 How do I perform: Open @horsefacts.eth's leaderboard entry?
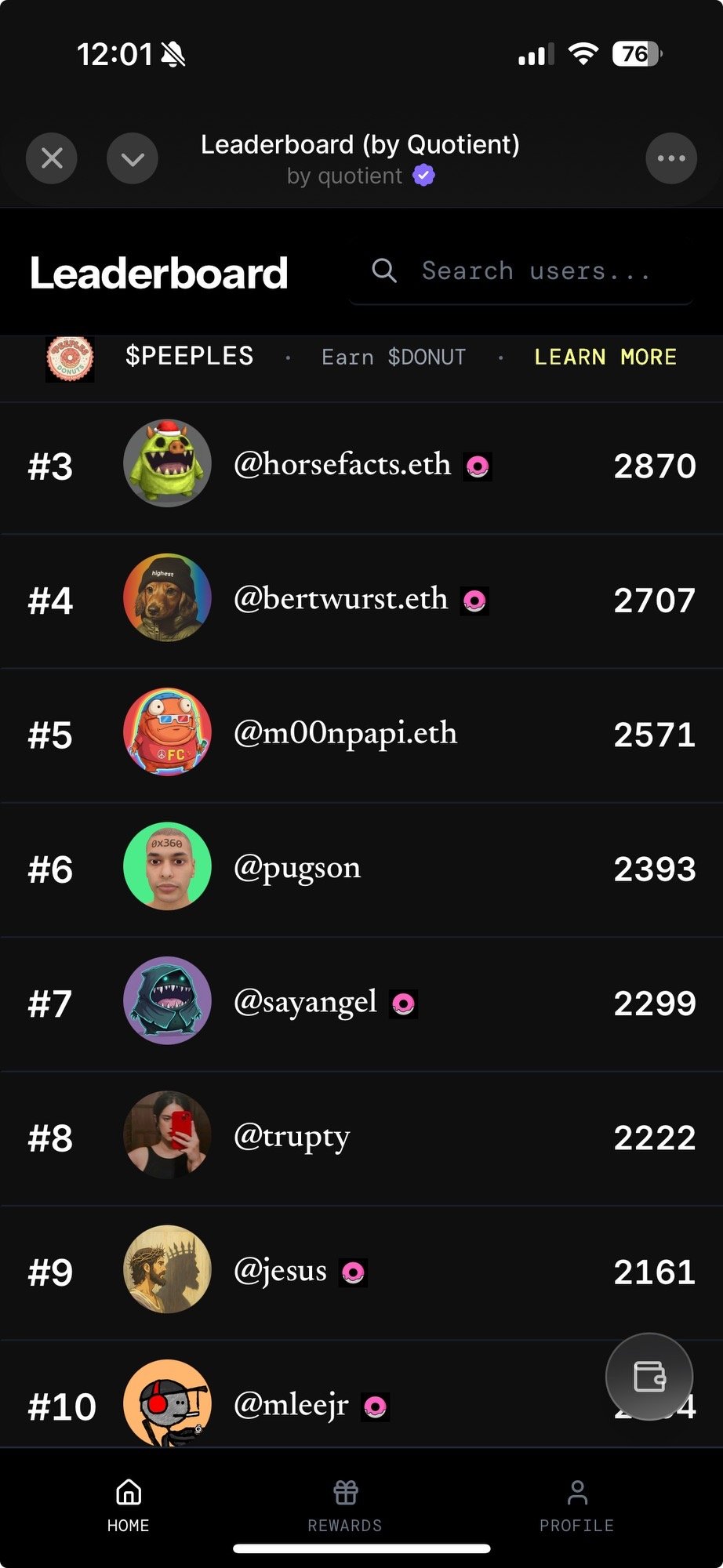coord(361,466)
